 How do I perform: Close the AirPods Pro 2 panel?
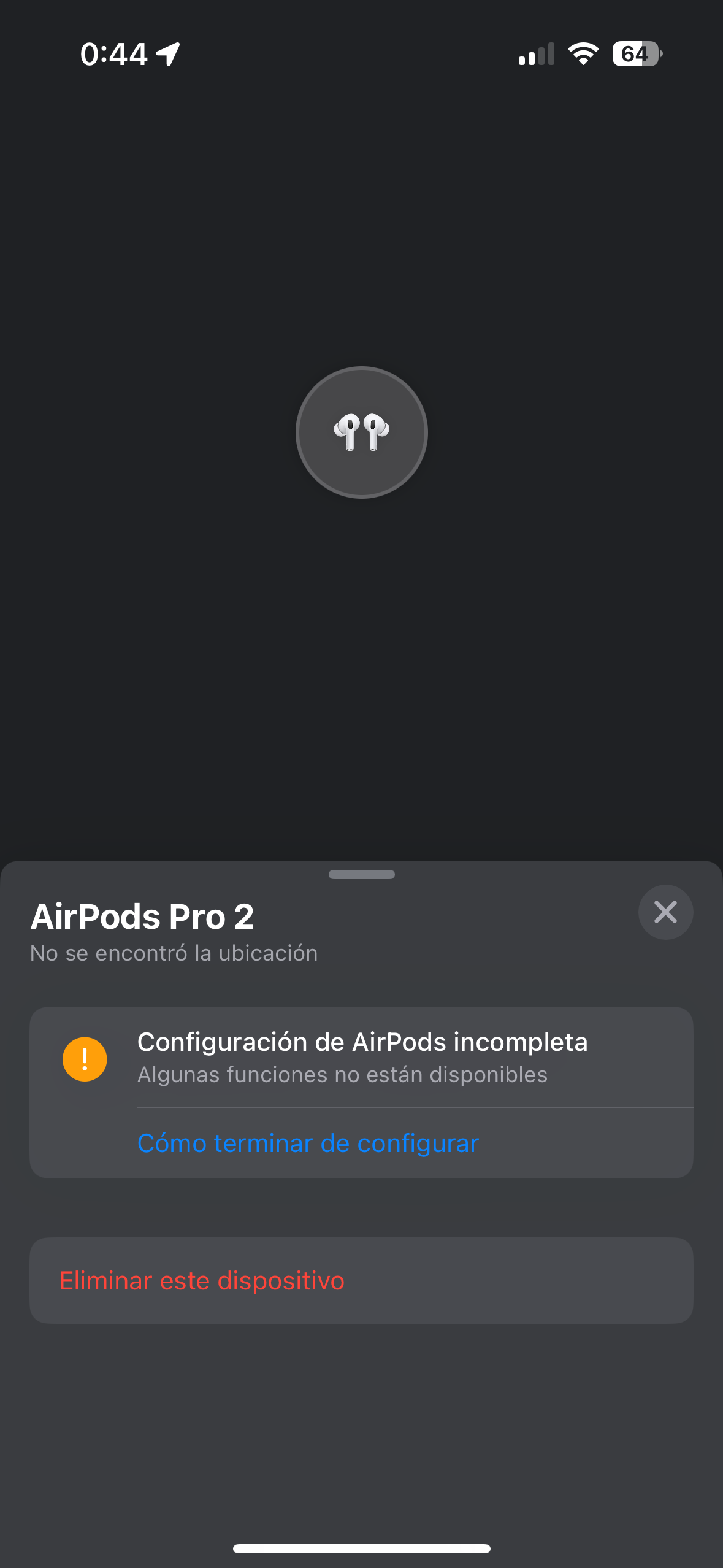(x=665, y=912)
